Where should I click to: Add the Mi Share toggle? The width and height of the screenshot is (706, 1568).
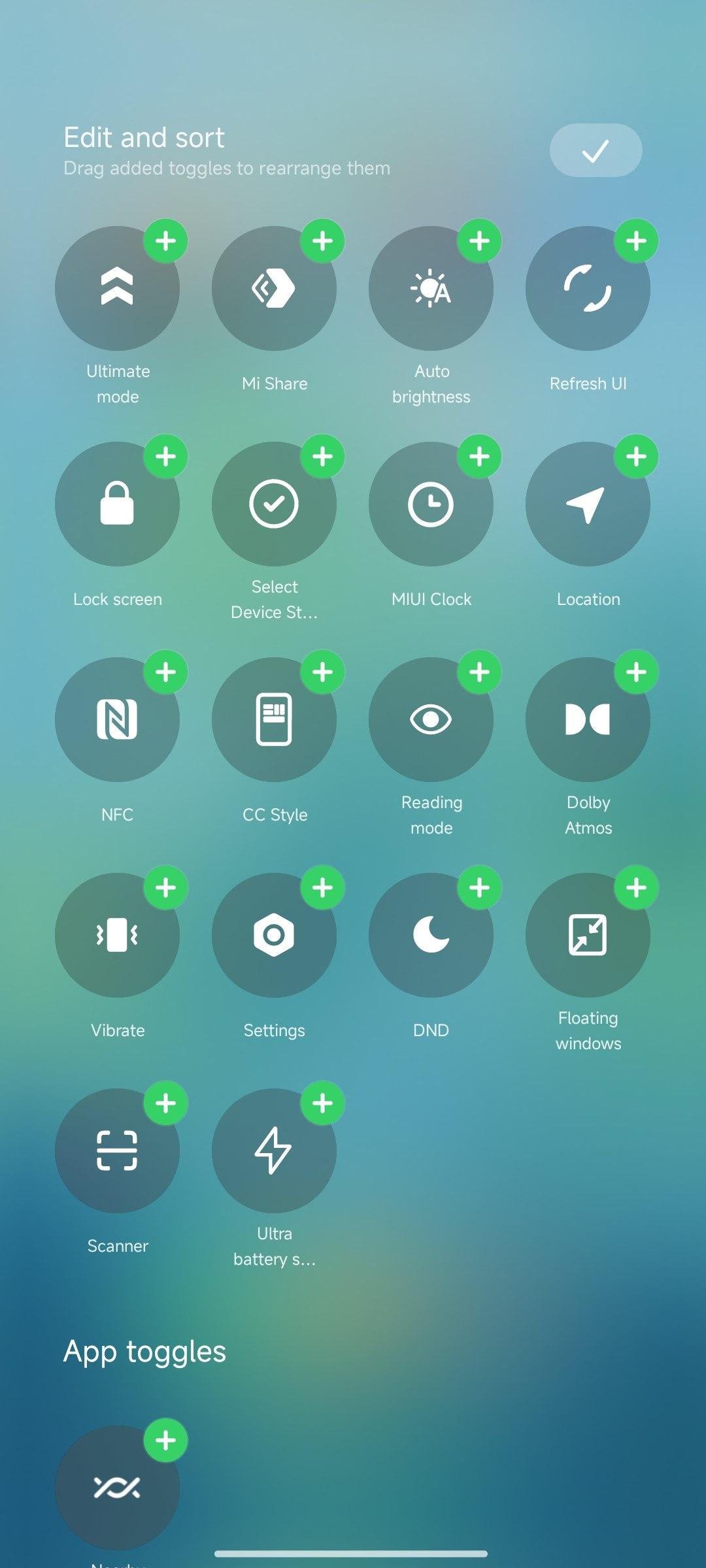pos(322,241)
